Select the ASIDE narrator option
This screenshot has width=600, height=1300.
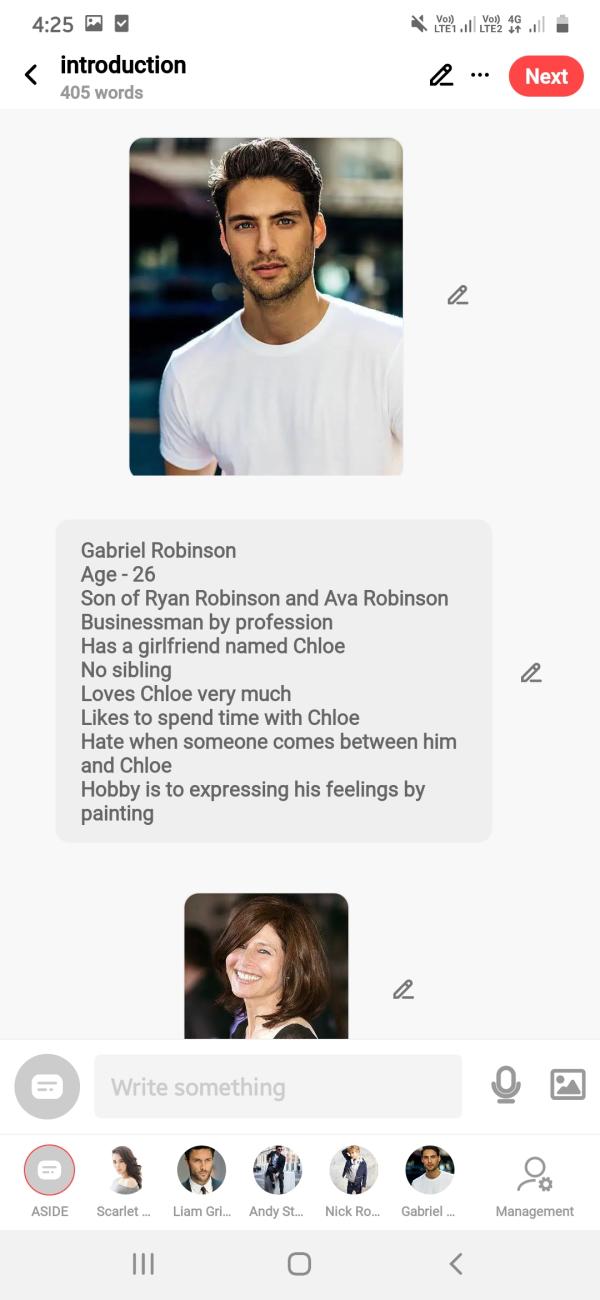tap(49, 1171)
